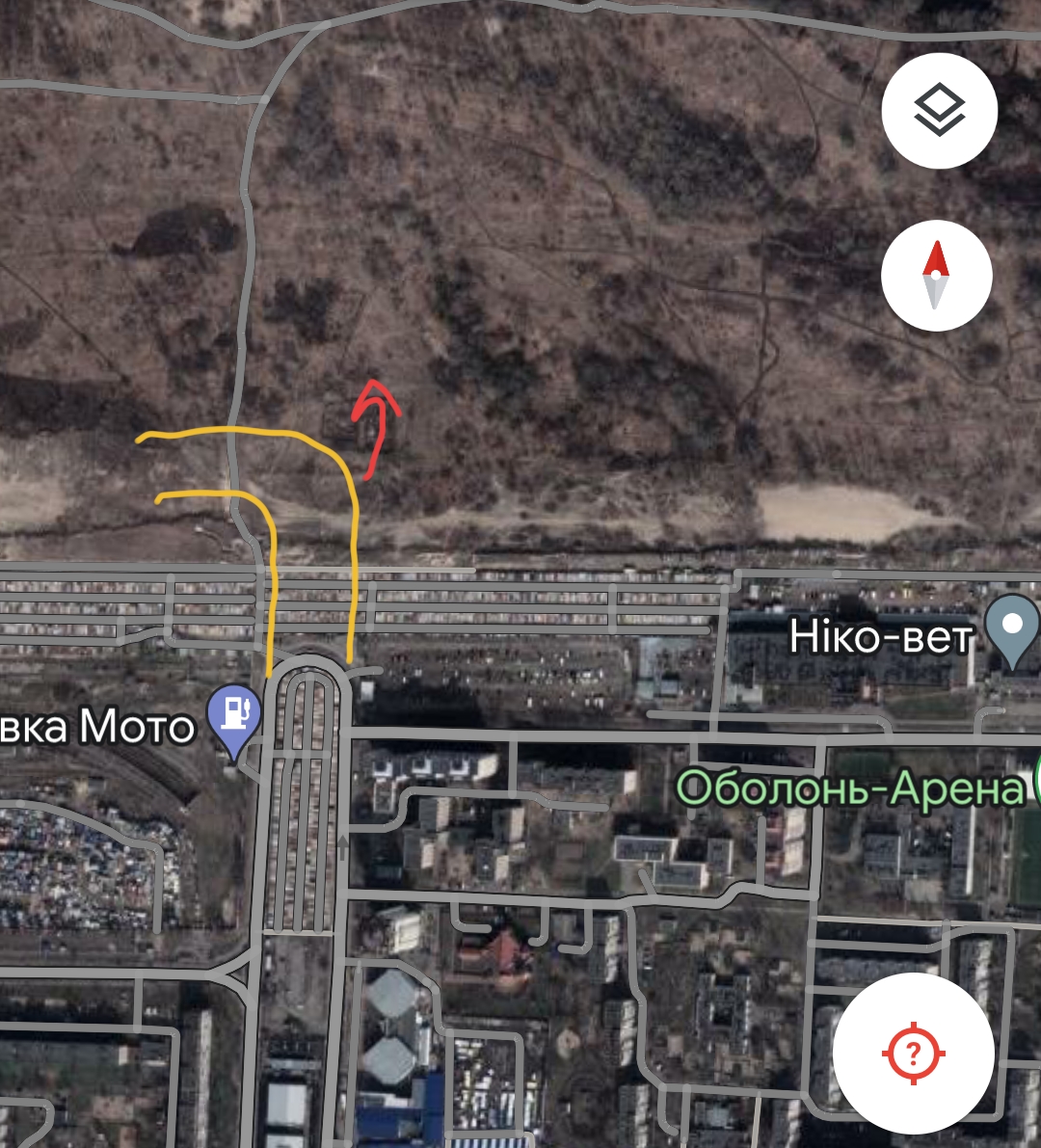The width and height of the screenshot is (1041, 1148).
Task: Open the map layers selector
Action: point(939,111)
